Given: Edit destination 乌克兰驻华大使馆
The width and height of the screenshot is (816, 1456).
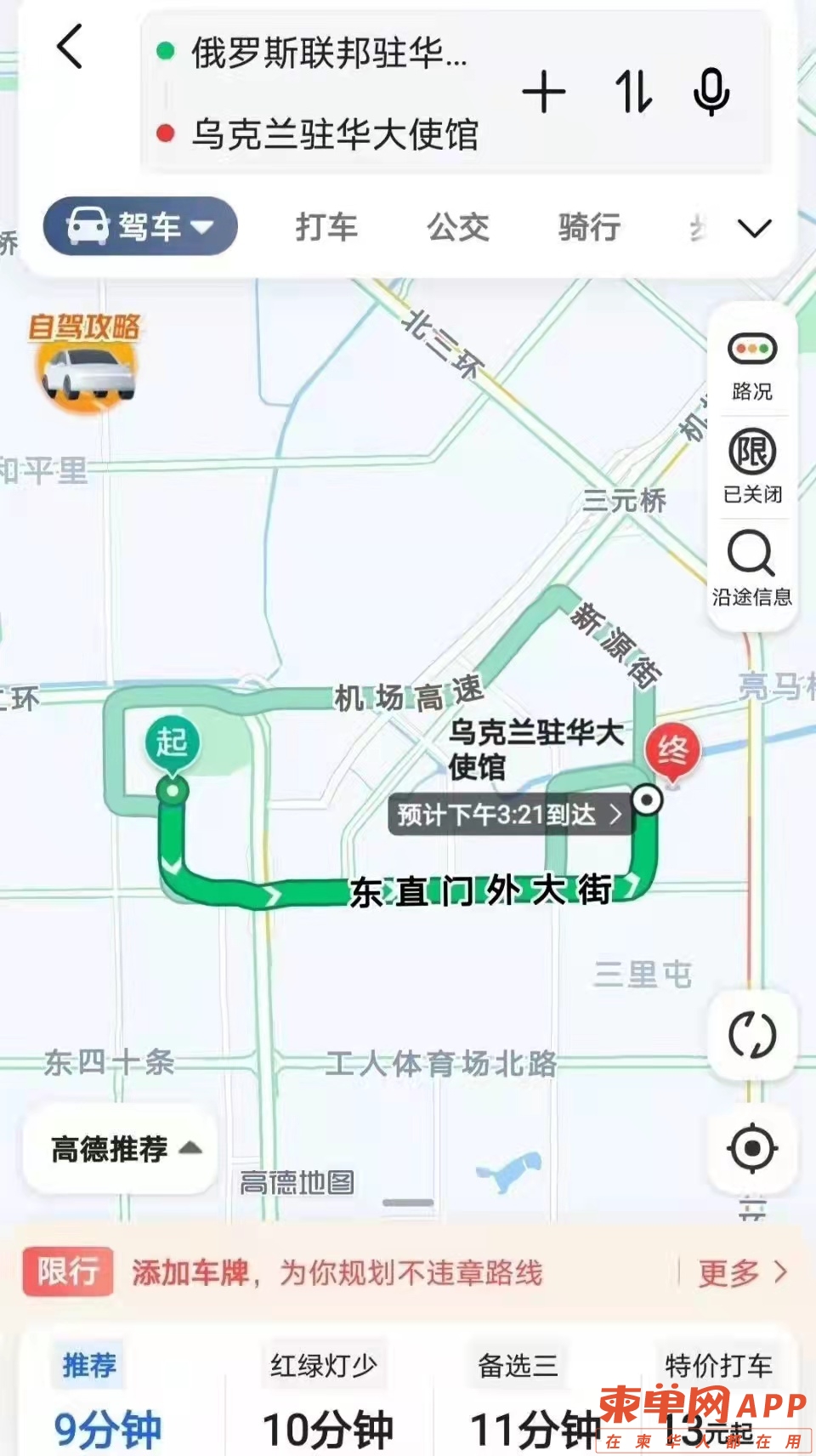Looking at the screenshot, I should [x=335, y=134].
